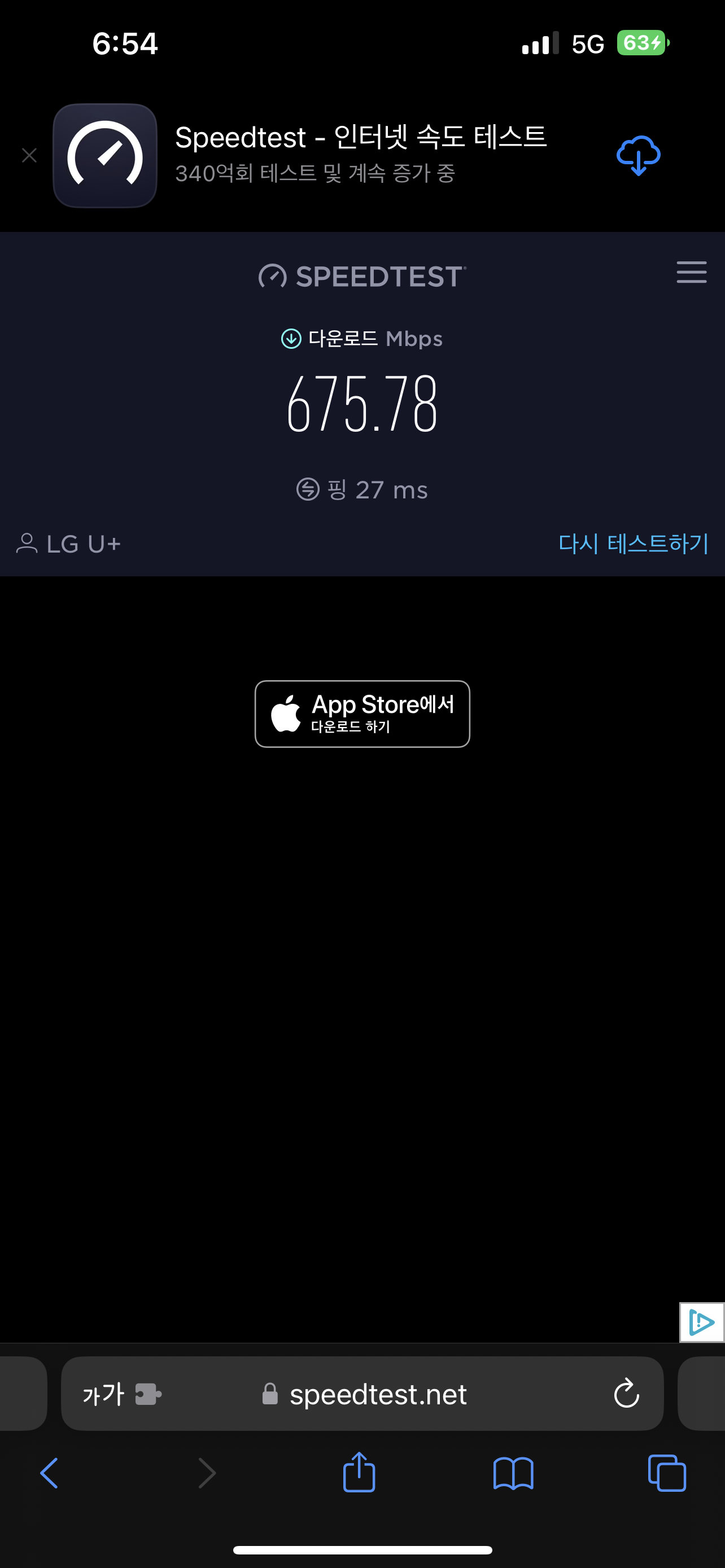Open the 가가 page settings menu

pyautogui.click(x=103, y=1394)
